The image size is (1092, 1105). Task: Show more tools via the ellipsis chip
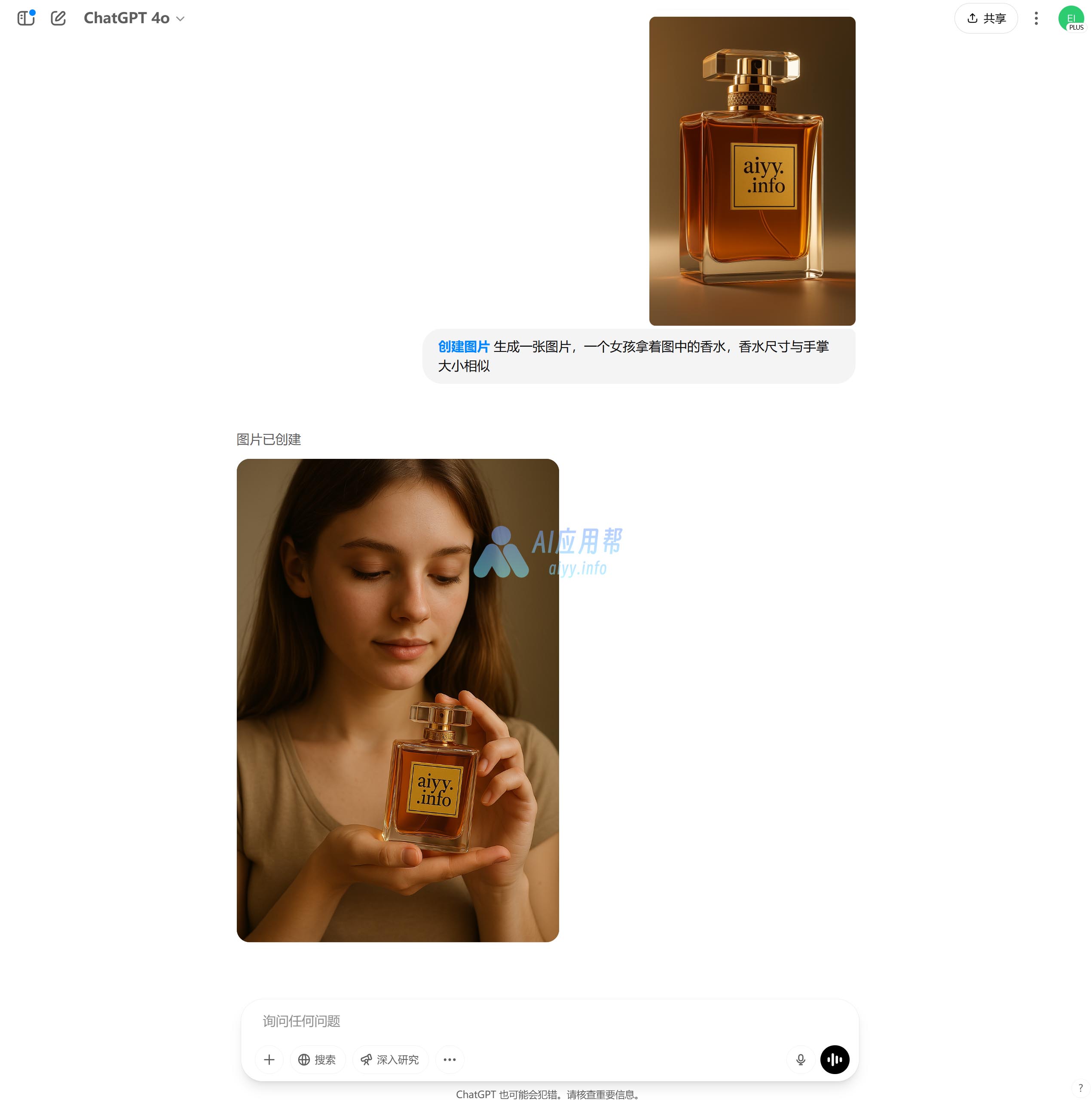[x=450, y=1060]
